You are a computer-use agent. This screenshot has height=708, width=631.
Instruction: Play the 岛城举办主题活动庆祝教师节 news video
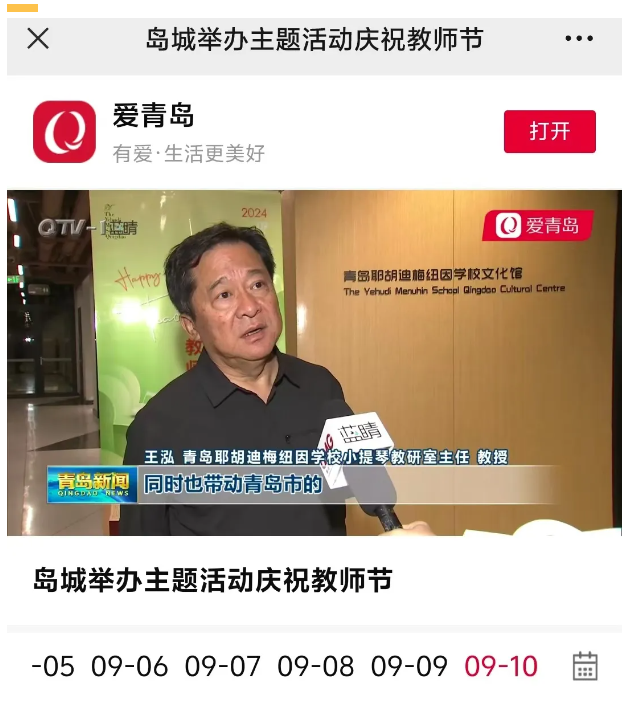(x=315, y=363)
